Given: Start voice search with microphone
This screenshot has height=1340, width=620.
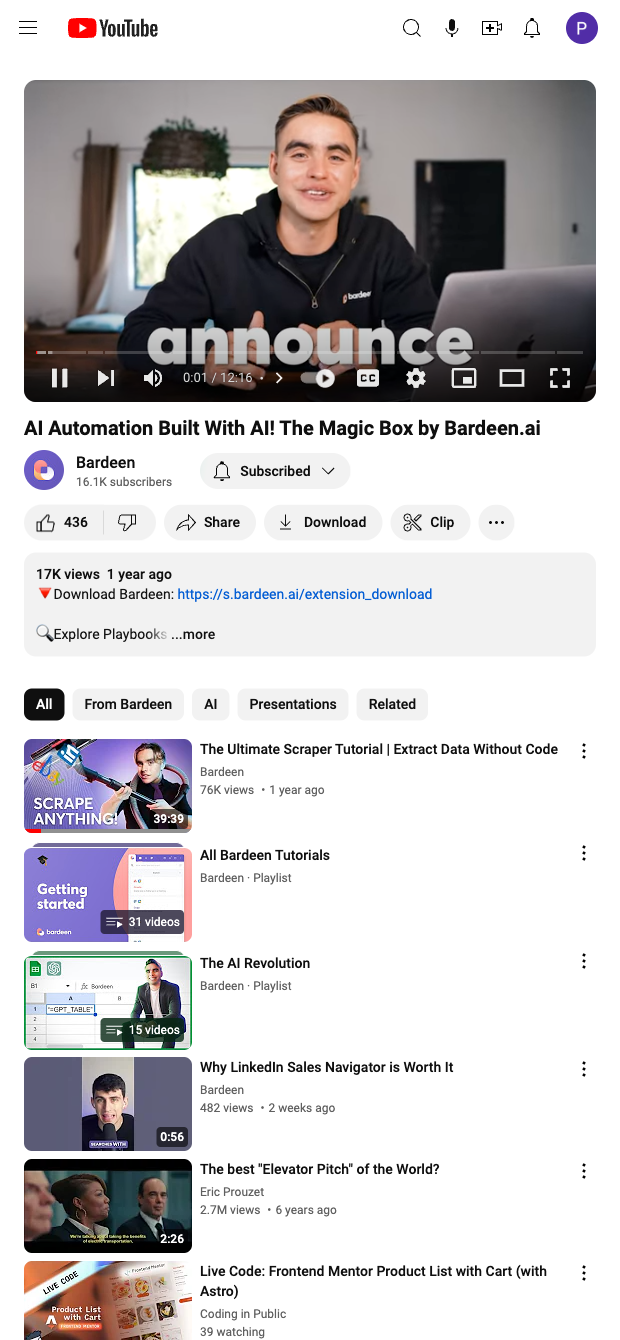Looking at the screenshot, I should click(x=452, y=28).
